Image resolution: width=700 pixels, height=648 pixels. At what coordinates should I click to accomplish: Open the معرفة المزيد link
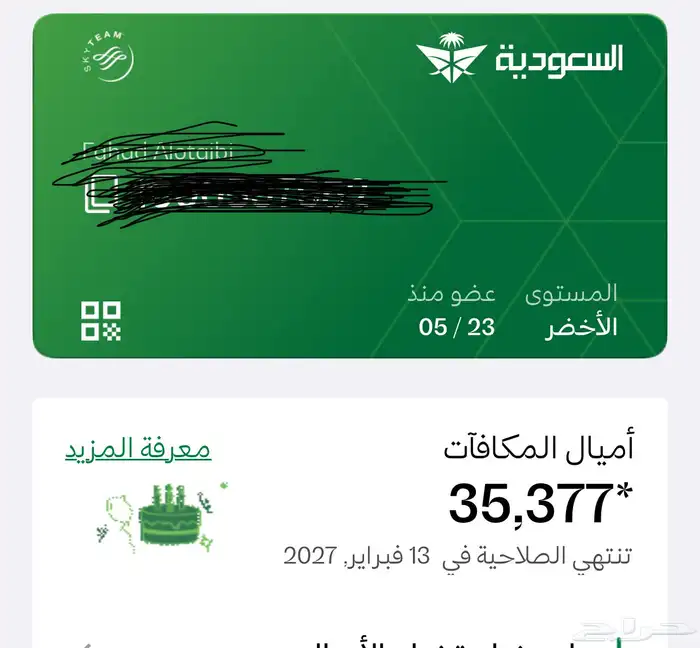pos(138,449)
